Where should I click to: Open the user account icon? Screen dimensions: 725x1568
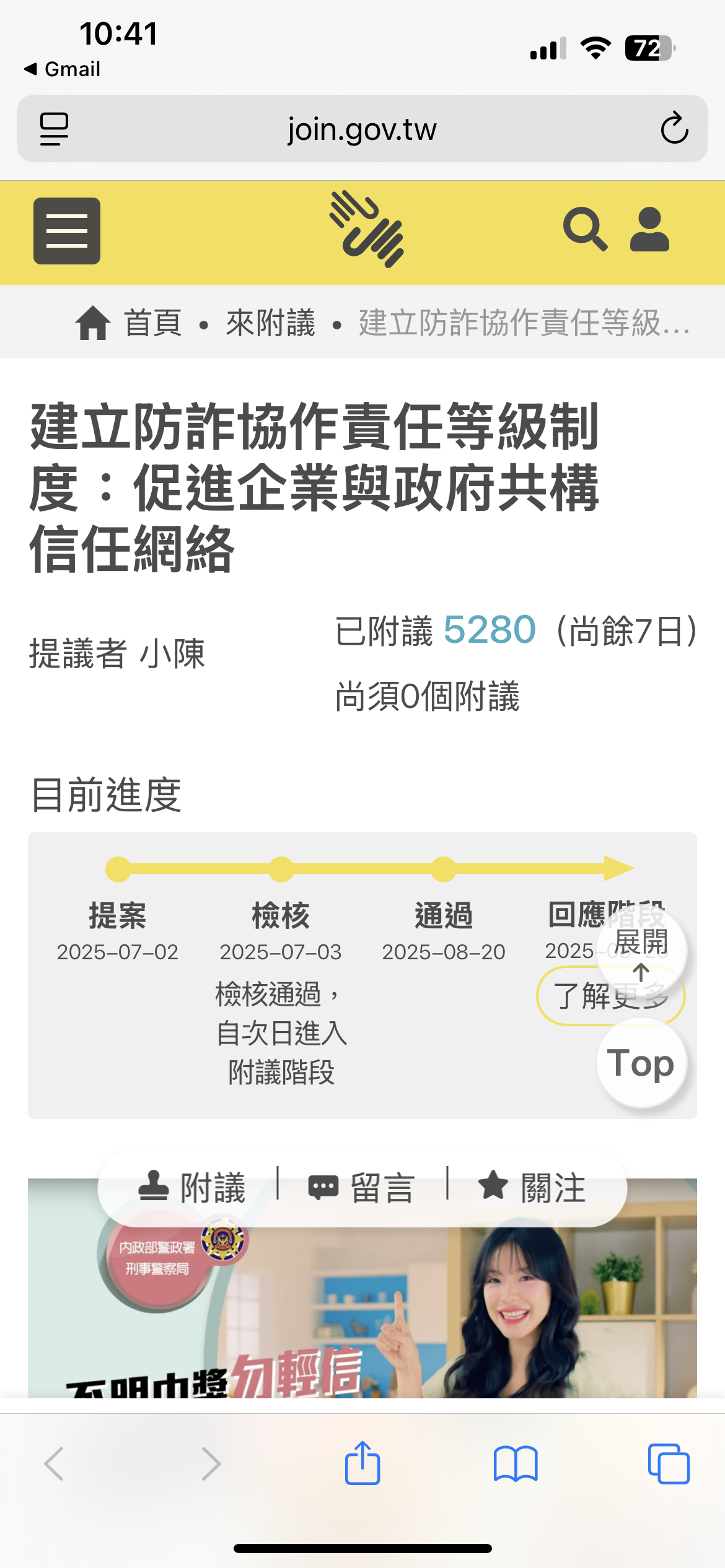coord(649,230)
